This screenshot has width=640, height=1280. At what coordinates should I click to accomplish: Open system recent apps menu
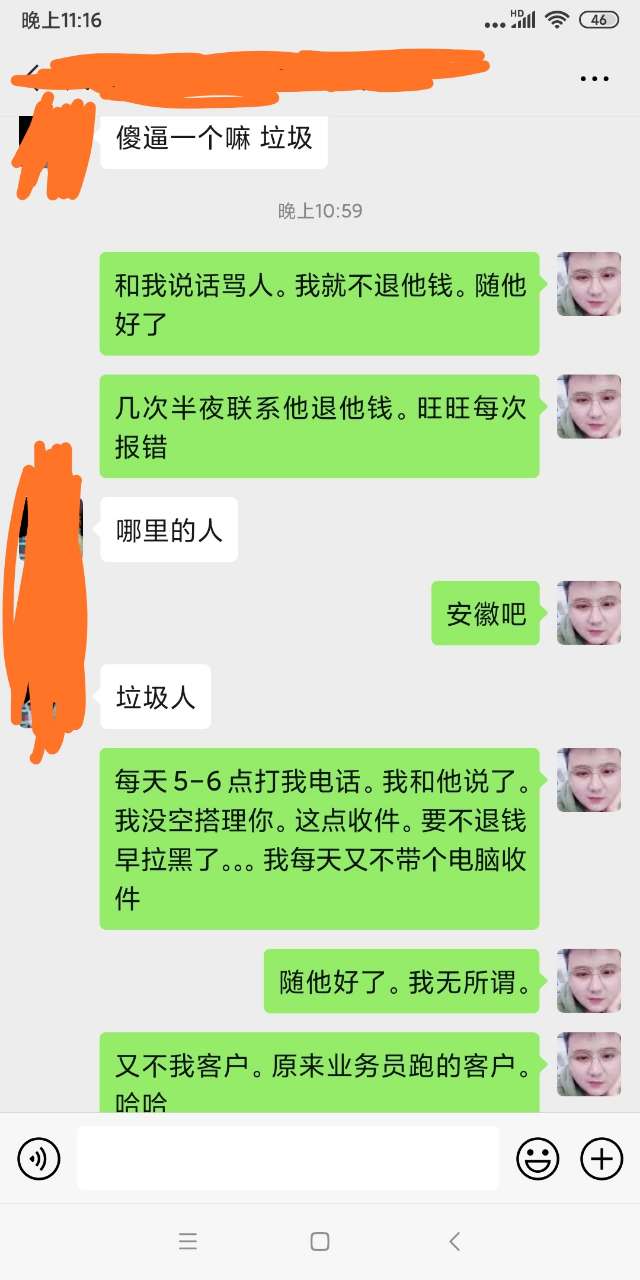tap(187, 1242)
